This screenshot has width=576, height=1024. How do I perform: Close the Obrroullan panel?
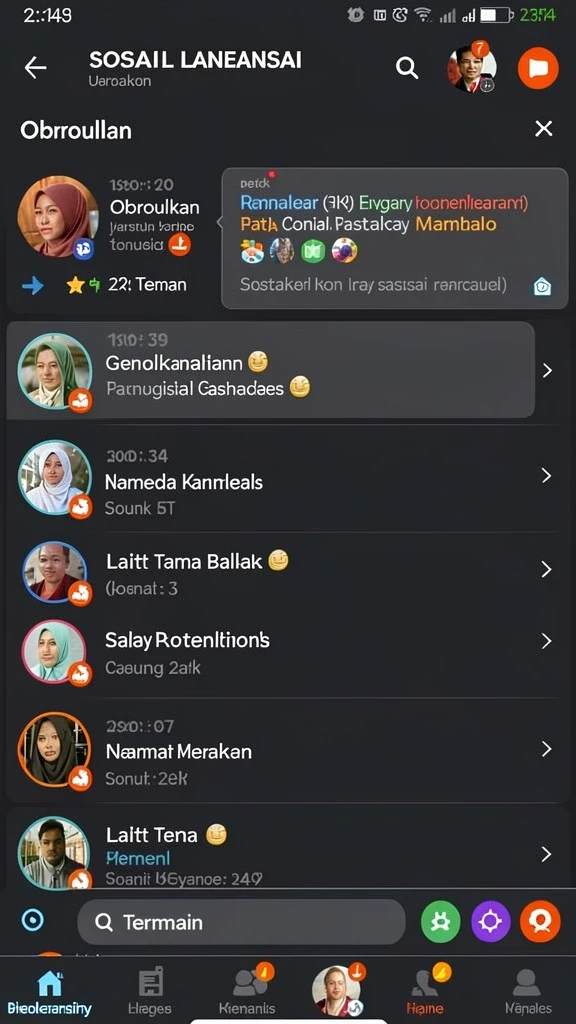543,129
